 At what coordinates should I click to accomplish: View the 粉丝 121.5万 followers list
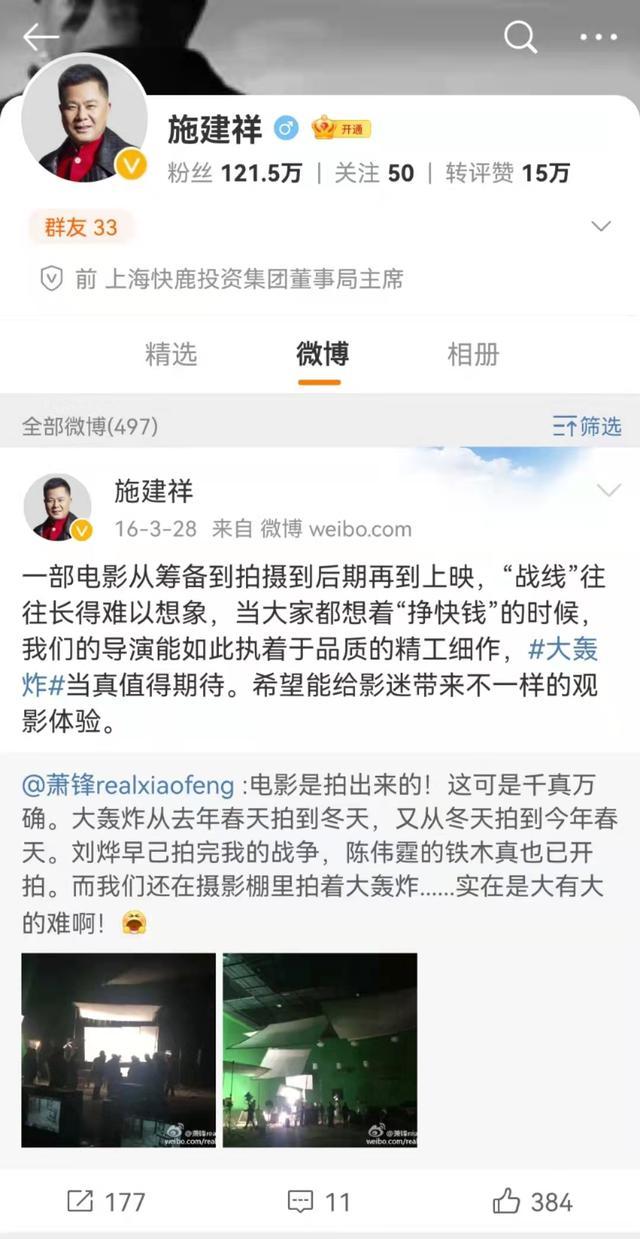click(x=234, y=173)
